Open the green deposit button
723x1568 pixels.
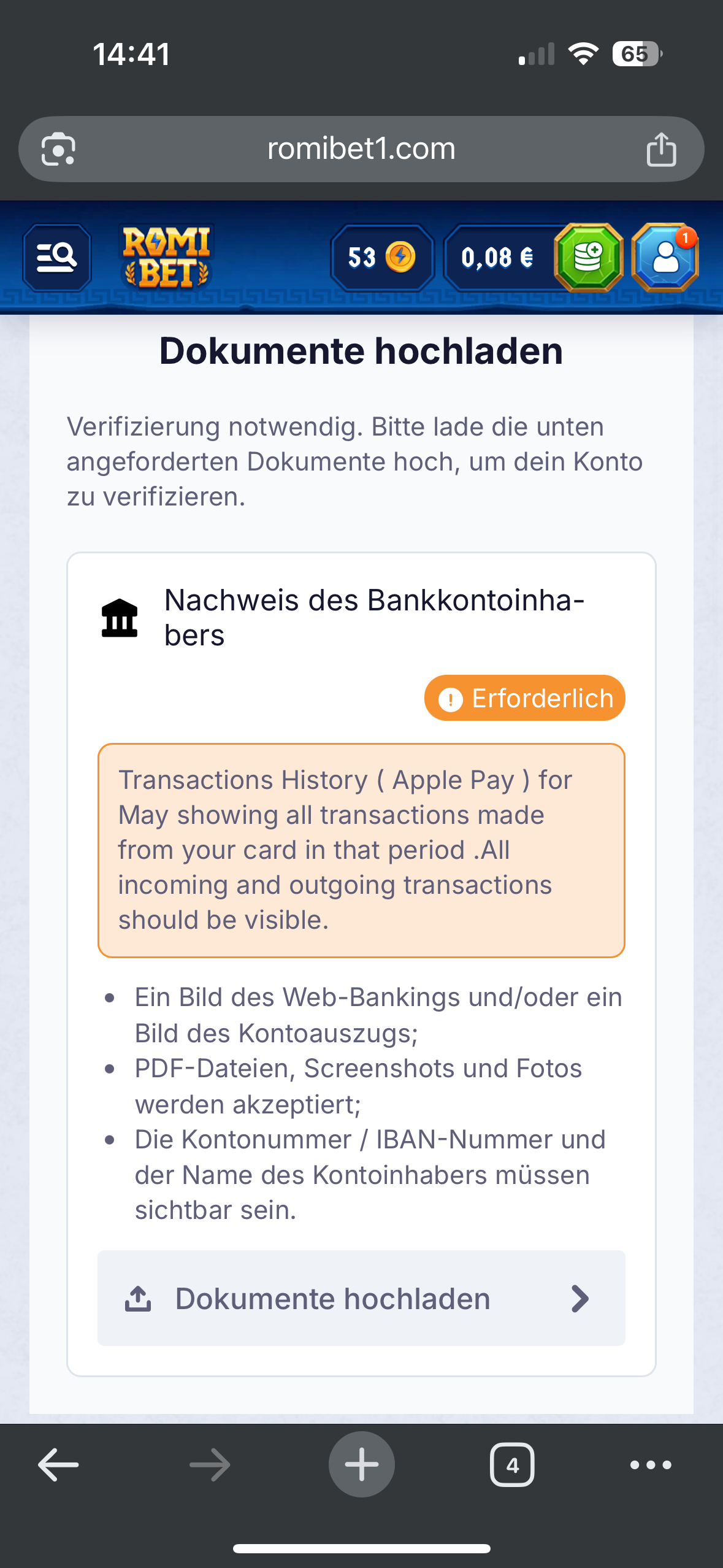588,258
